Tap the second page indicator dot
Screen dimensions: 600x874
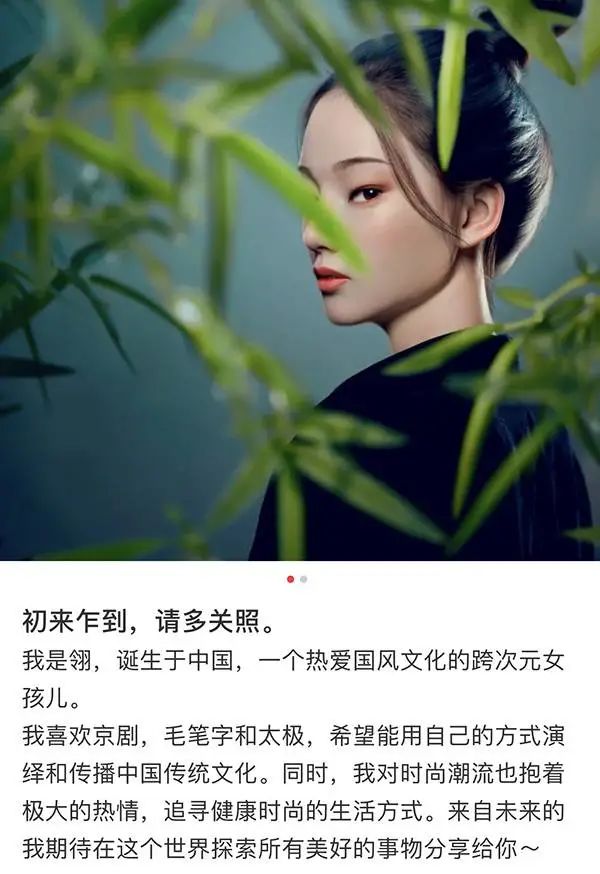(x=304, y=579)
